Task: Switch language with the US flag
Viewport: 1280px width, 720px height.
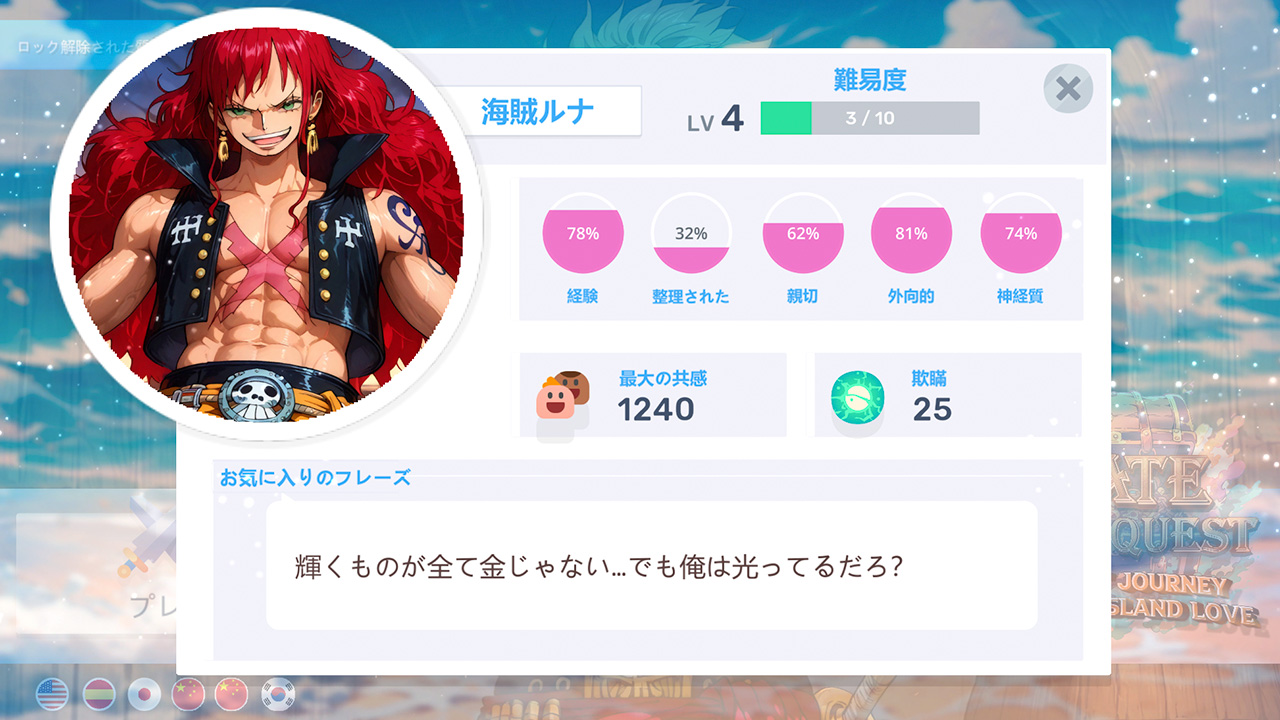Action: click(x=52, y=693)
